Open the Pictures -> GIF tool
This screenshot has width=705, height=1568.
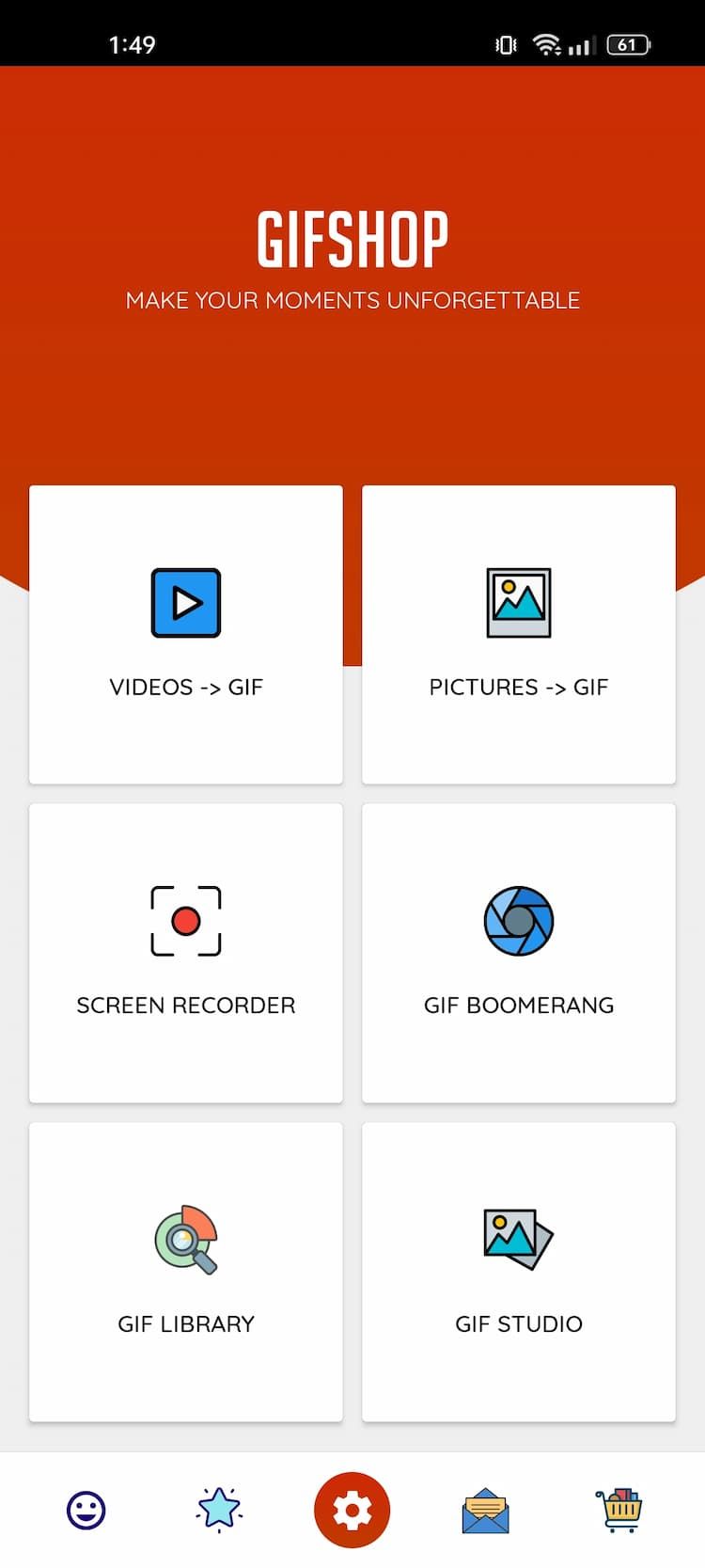519,635
